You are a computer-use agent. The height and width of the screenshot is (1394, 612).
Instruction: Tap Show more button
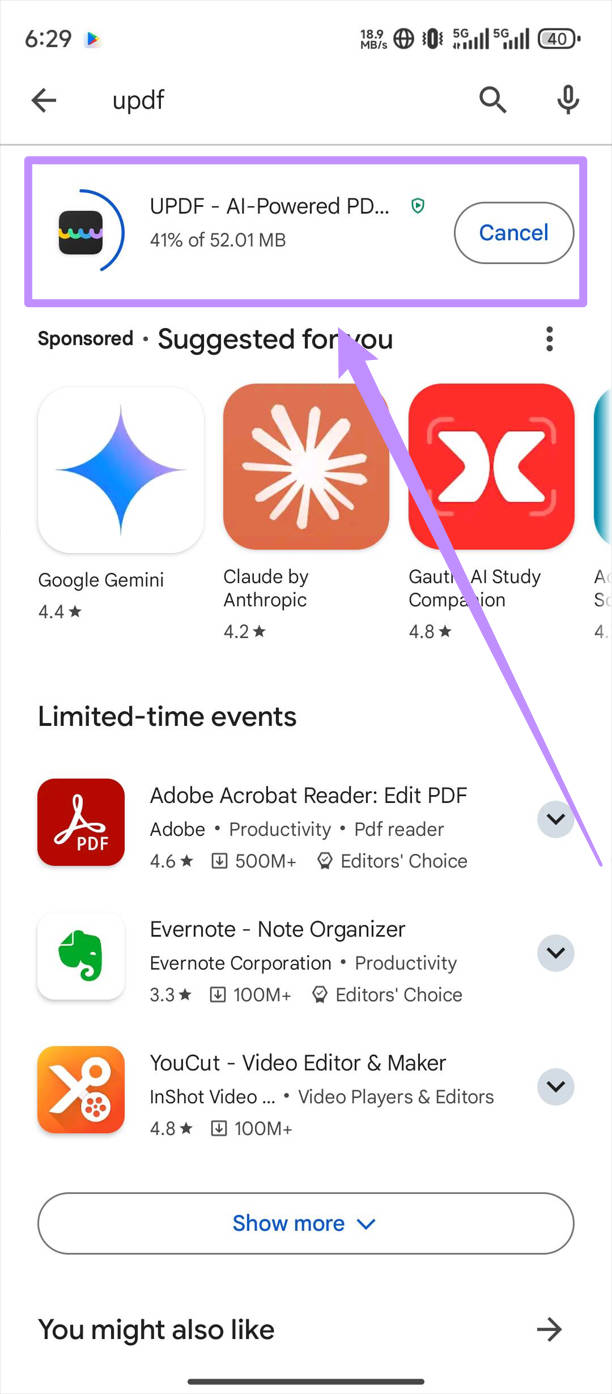pyautogui.click(x=305, y=1223)
